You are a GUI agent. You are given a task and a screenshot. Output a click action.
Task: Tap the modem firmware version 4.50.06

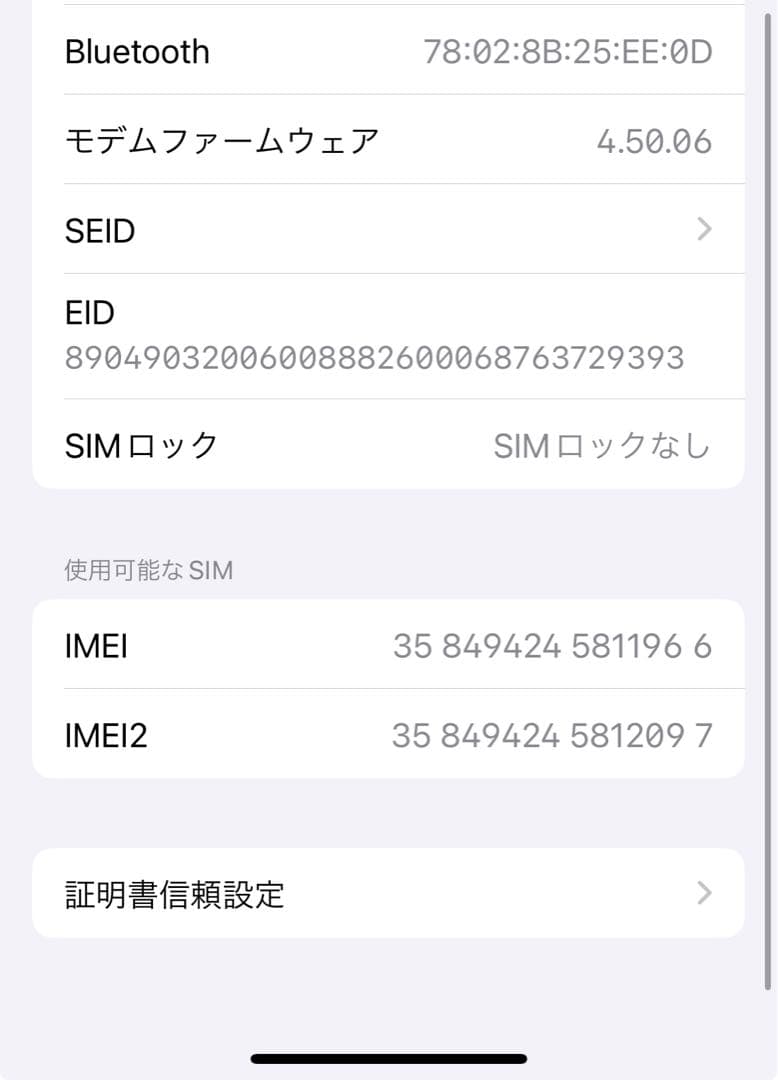tap(657, 141)
